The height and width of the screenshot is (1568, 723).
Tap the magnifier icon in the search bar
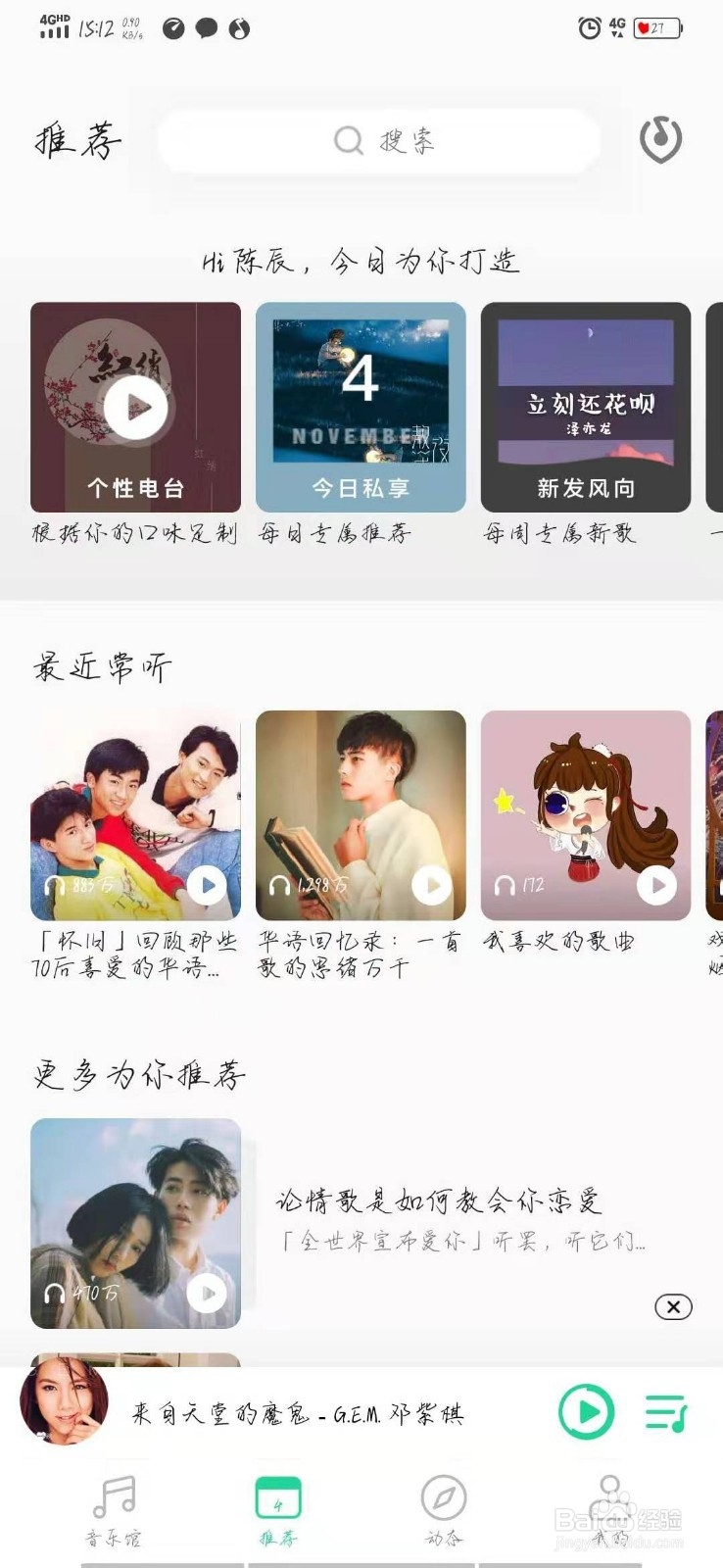(348, 140)
